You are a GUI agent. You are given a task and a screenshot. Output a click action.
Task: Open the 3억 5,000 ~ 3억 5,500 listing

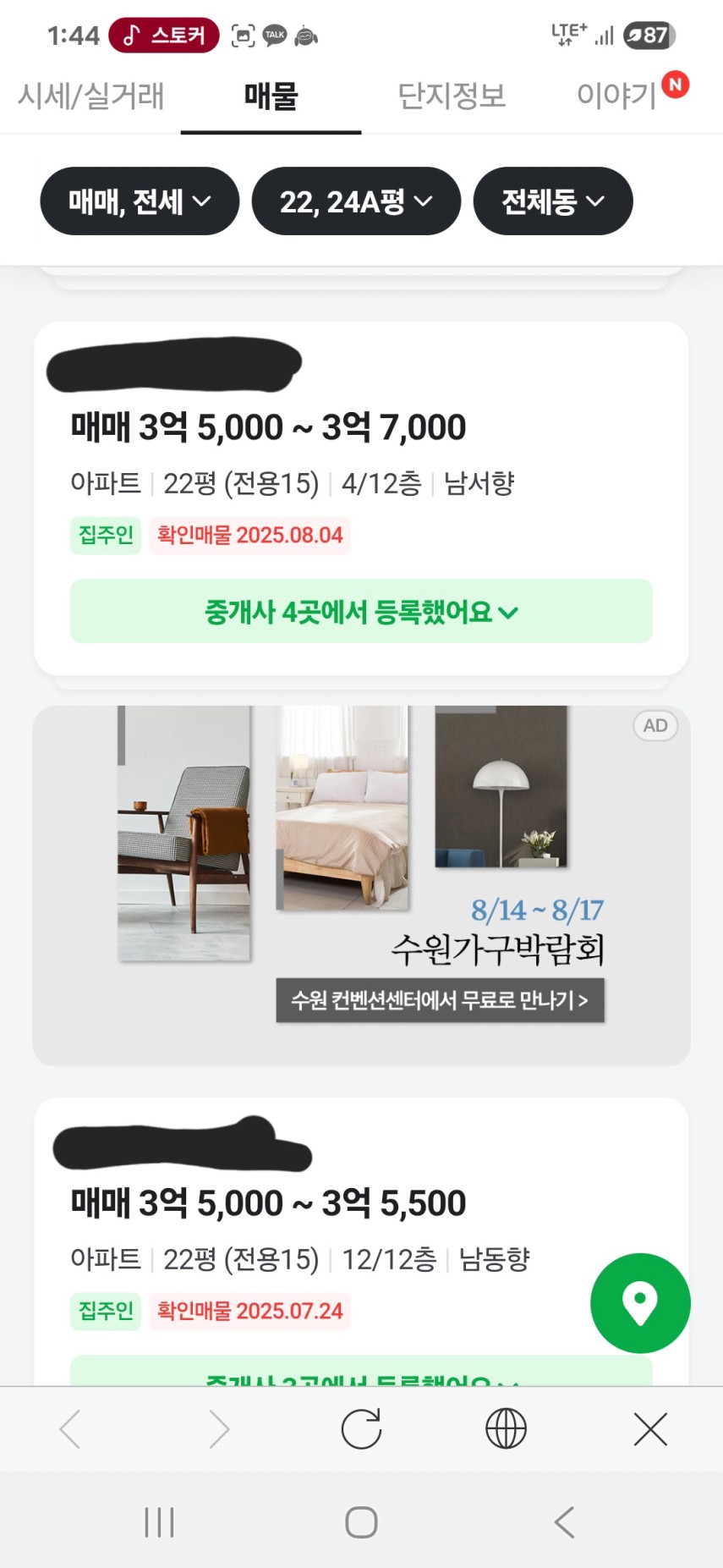click(268, 1203)
